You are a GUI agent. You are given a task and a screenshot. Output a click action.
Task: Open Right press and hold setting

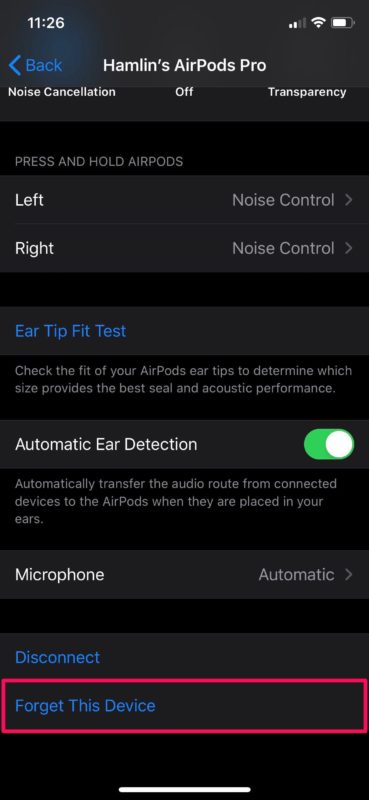click(184, 248)
